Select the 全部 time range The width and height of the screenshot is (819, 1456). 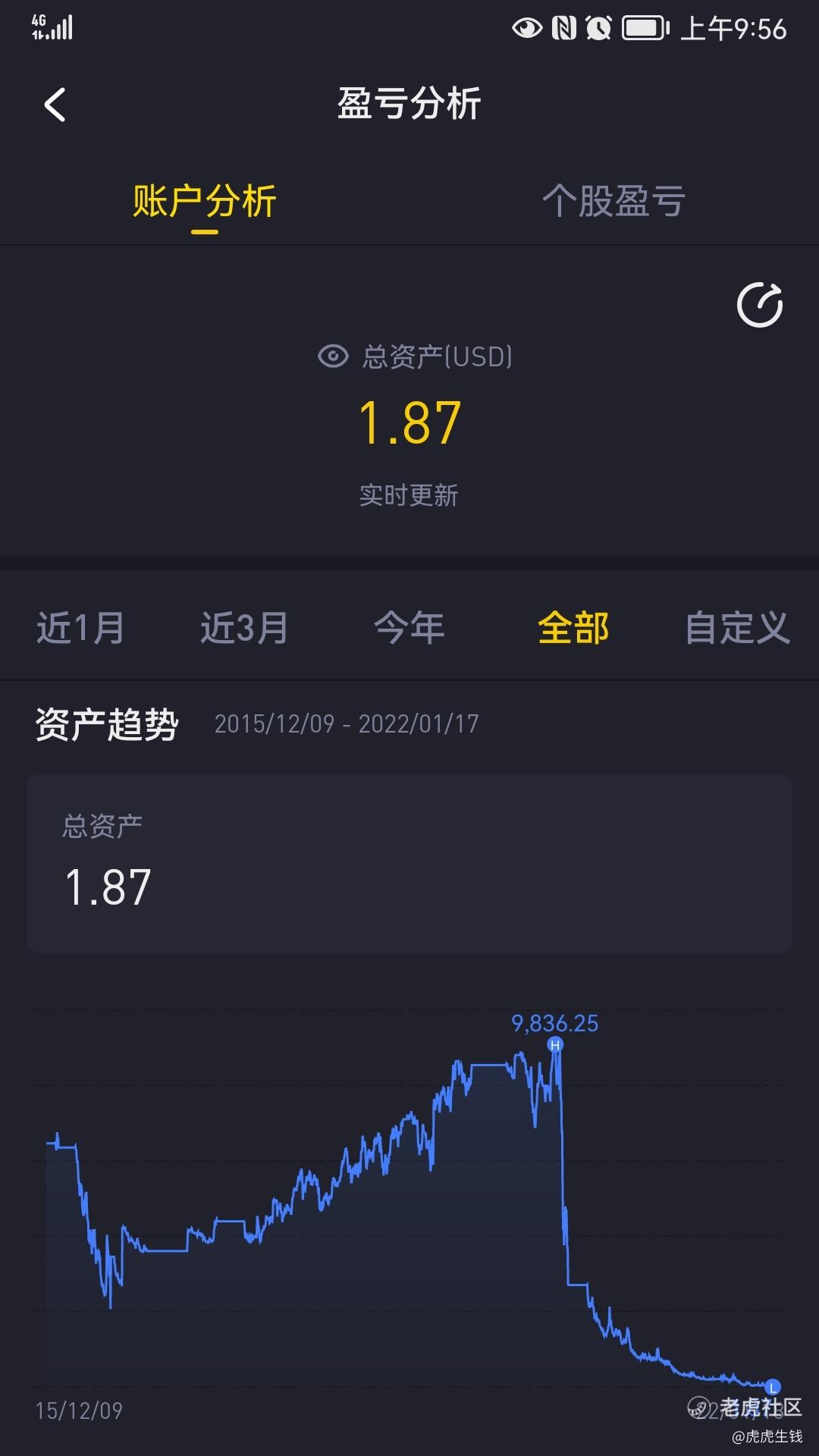(573, 628)
